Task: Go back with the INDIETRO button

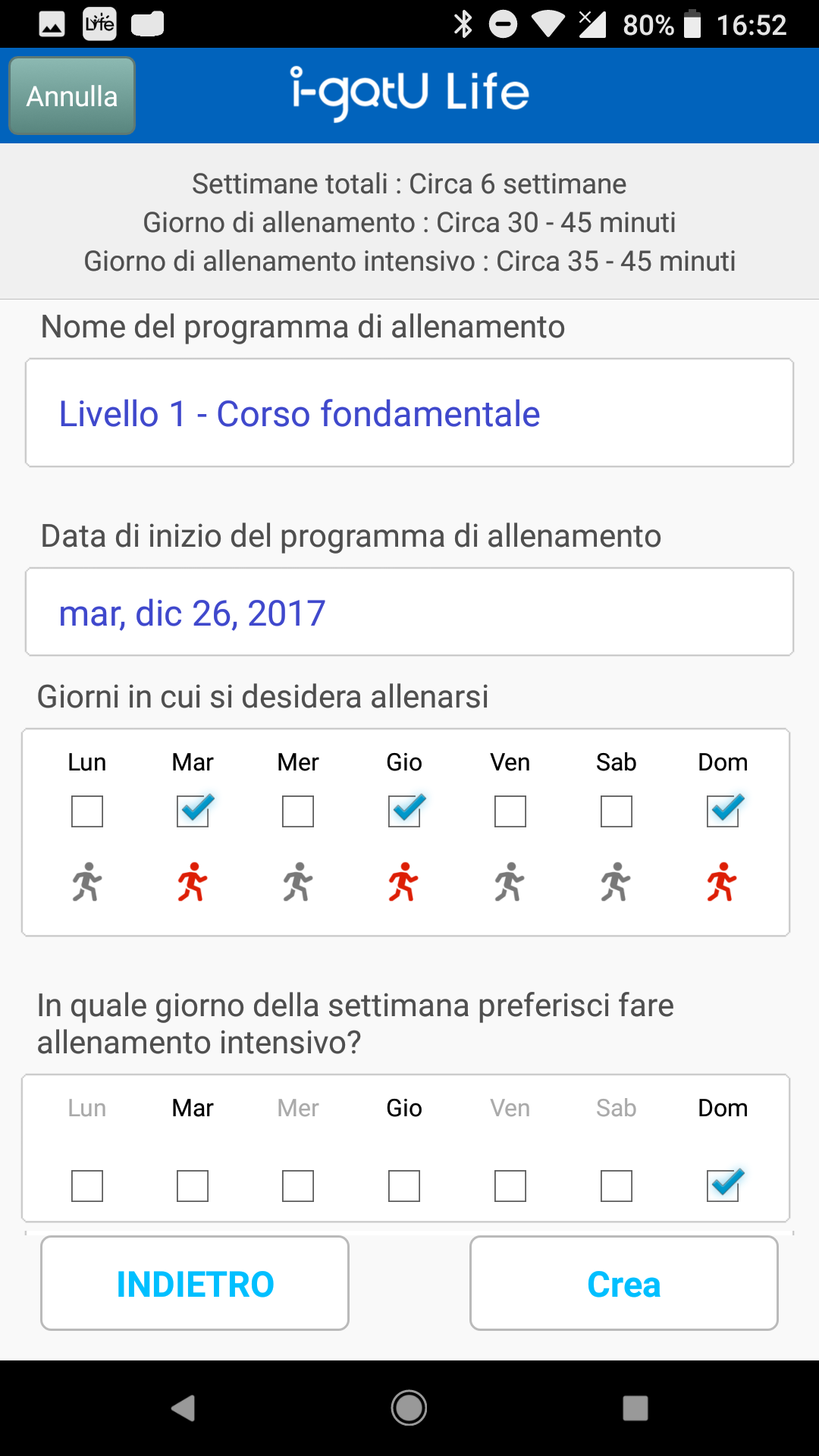Action: 195,1283
